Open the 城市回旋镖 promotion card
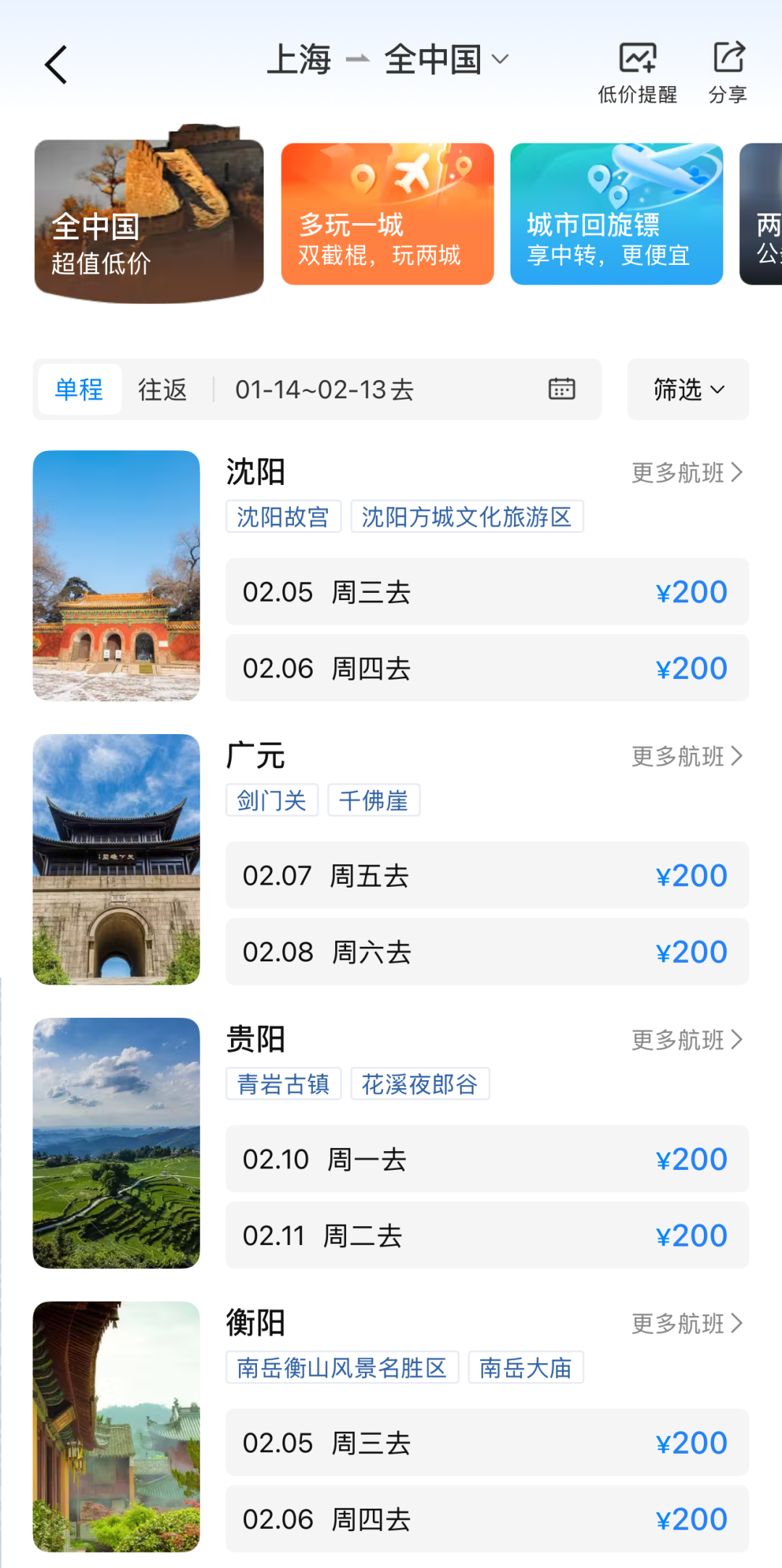This screenshot has height=1568, width=782. pyautogui.click(x=616, y=214)
